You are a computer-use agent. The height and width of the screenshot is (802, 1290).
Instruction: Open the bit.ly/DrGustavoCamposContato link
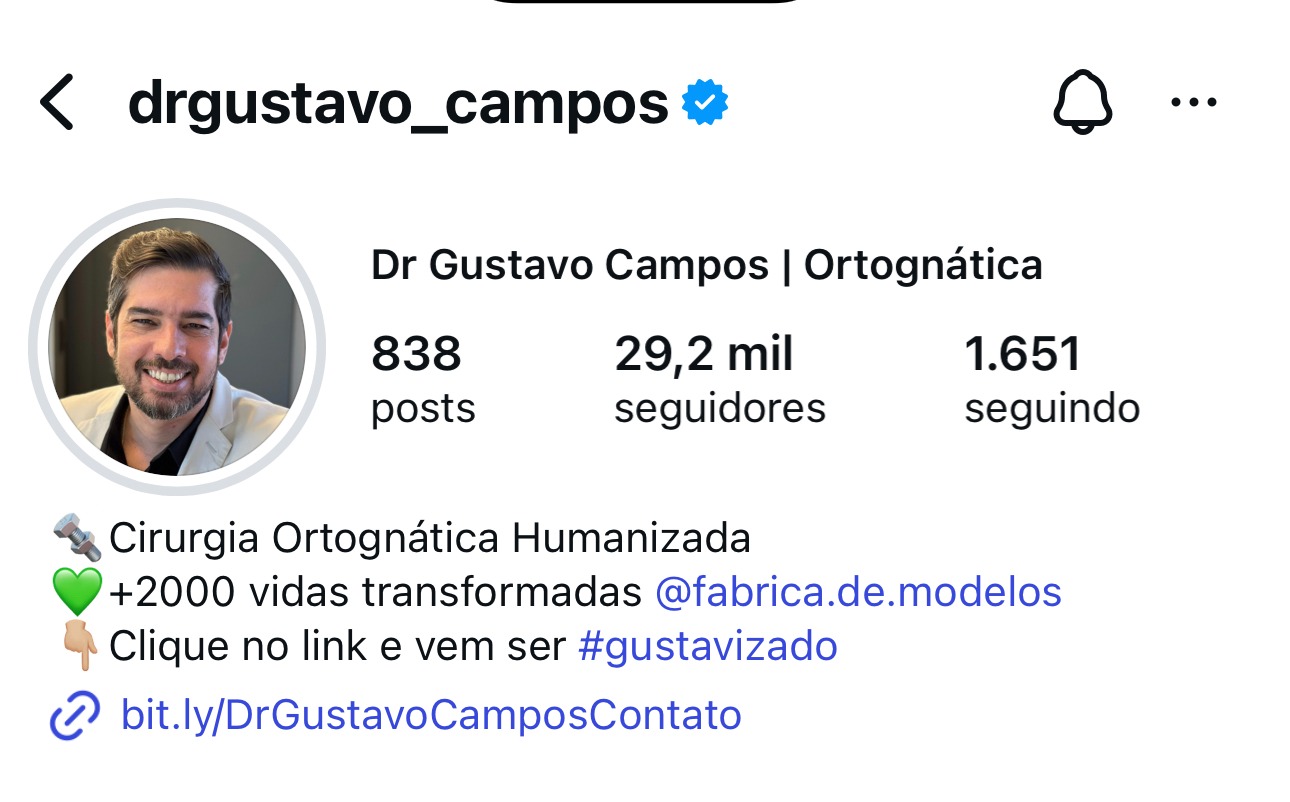431,715
